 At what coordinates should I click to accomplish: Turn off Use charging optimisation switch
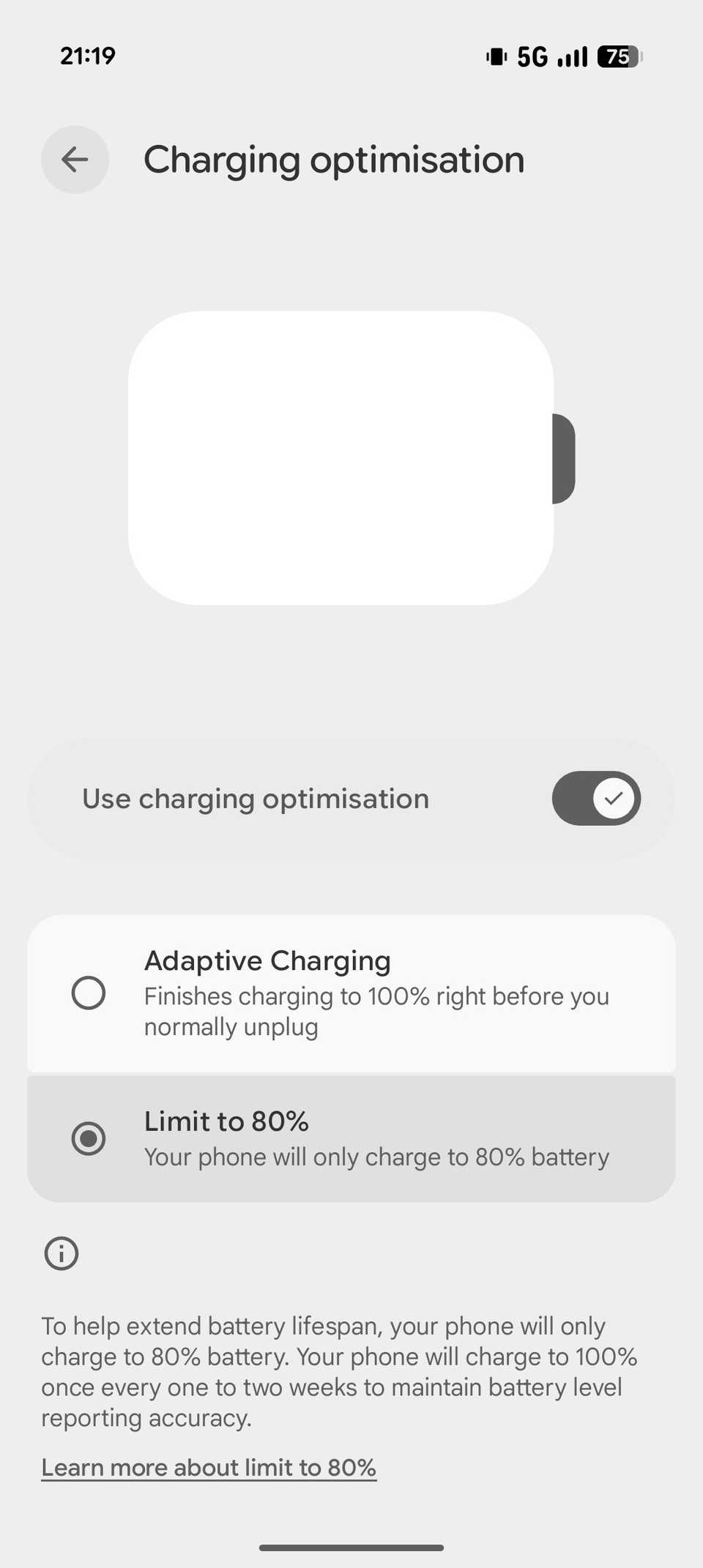coord(595,798)
